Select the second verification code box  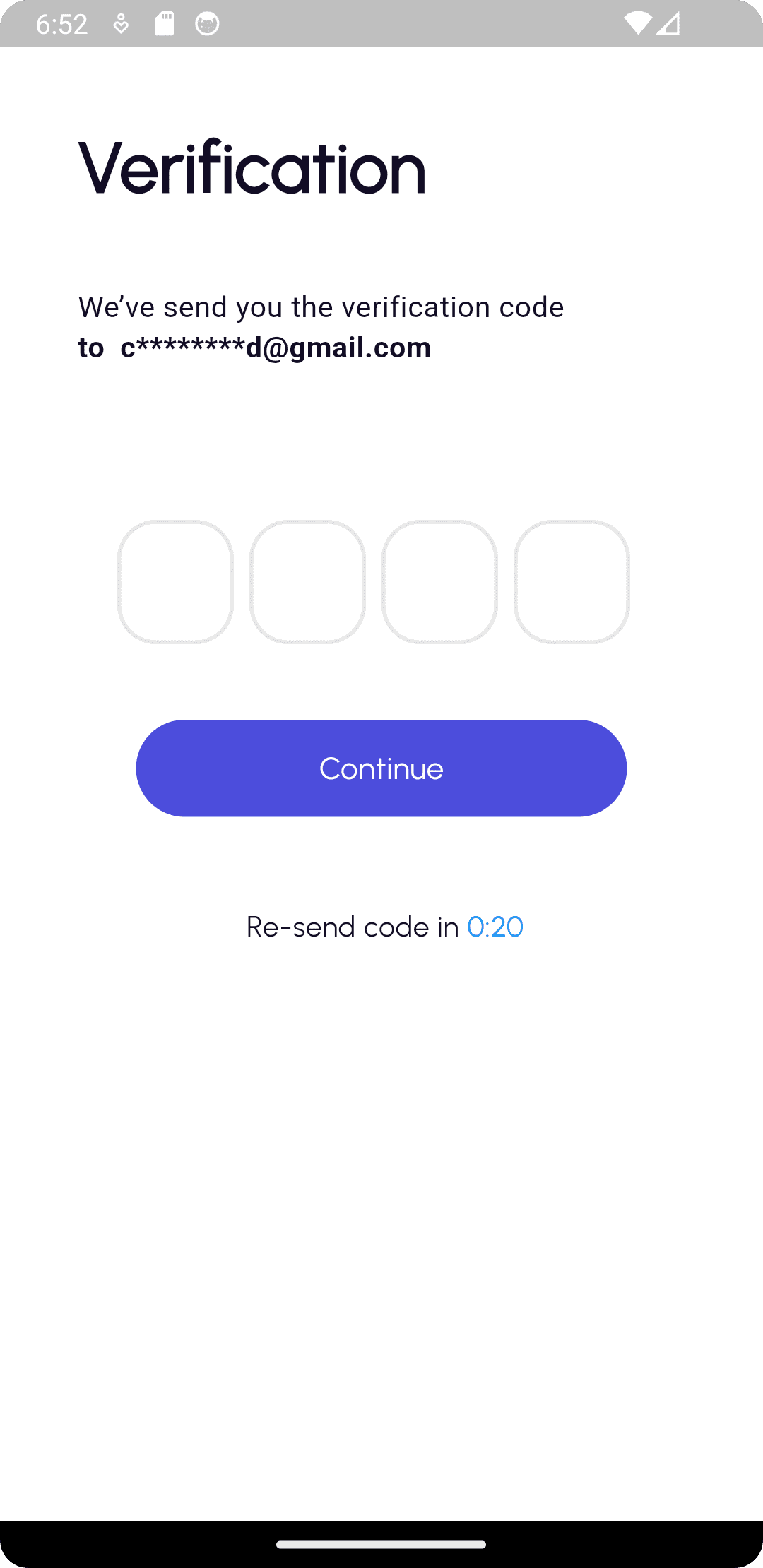[x=307, y=582]
